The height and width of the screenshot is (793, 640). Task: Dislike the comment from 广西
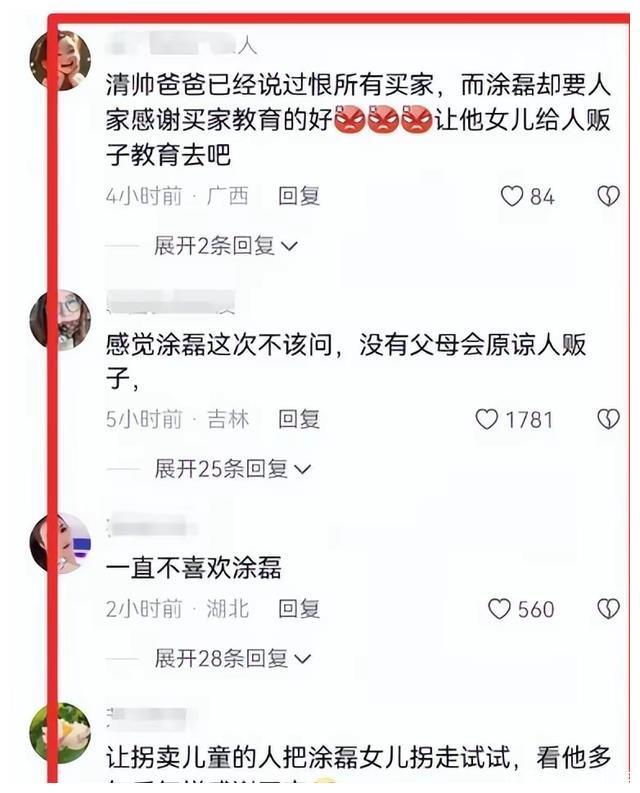607,197
